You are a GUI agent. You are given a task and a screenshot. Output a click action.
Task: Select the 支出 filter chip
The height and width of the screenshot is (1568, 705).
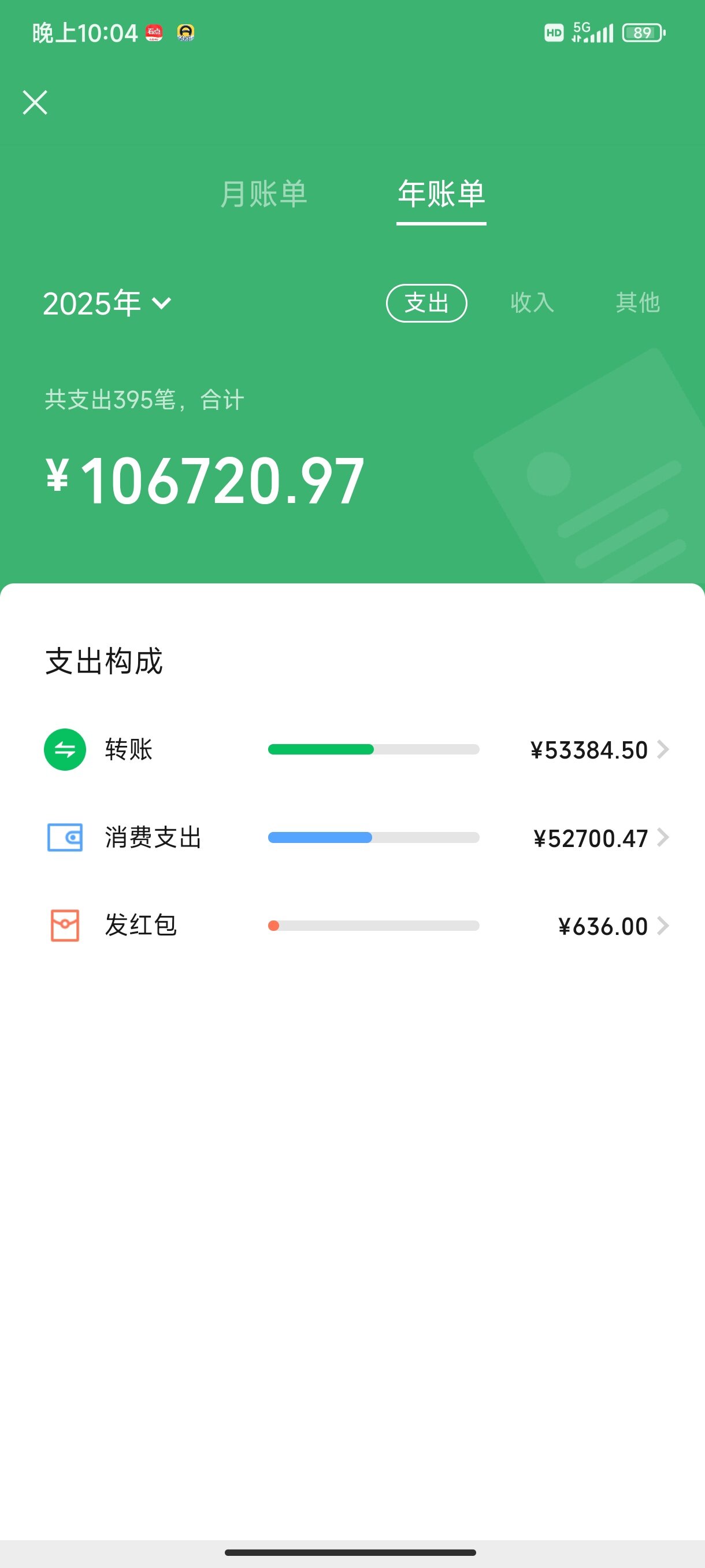[x=426, y=303]
